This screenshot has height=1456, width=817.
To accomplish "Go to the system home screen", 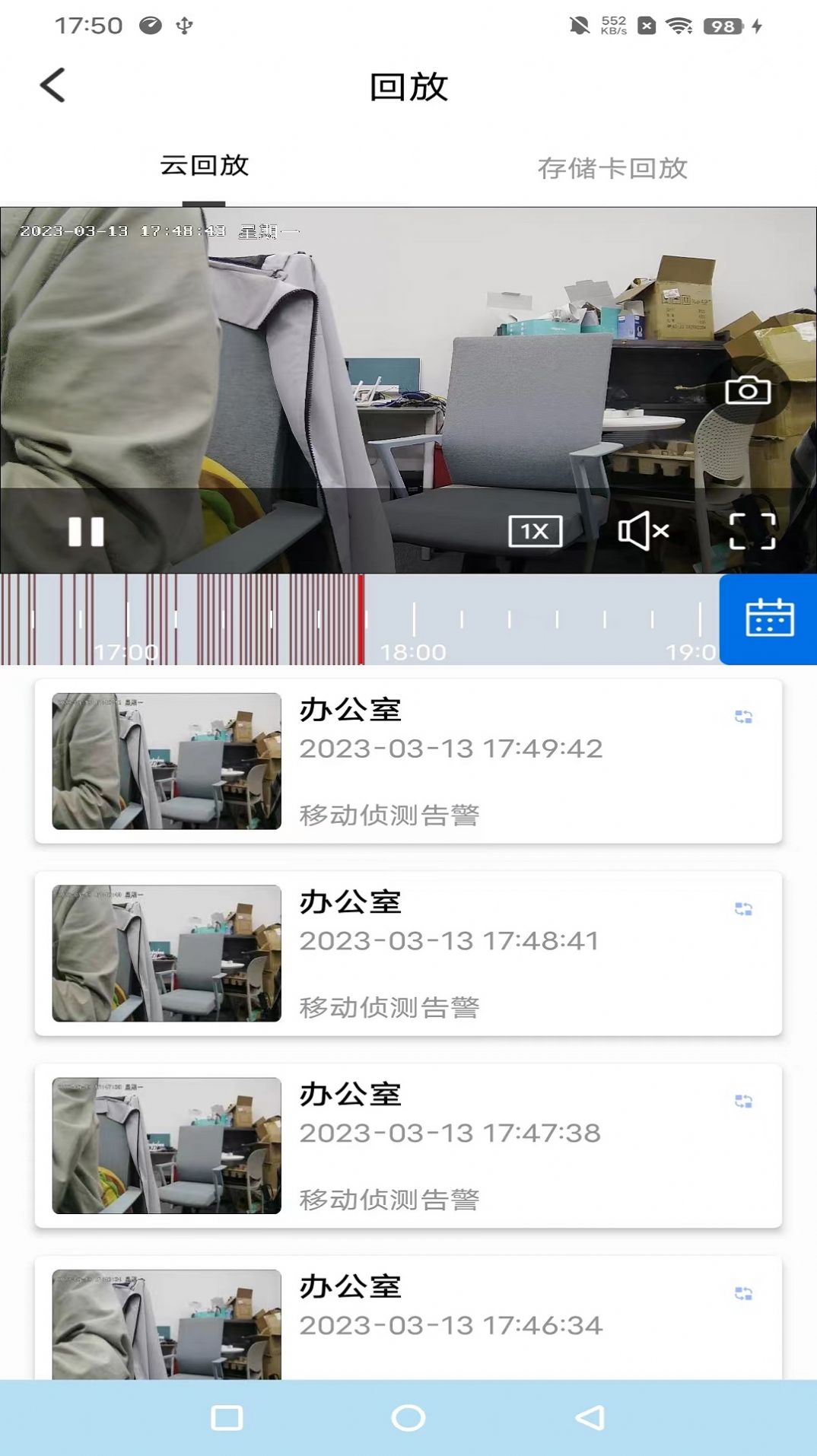I will [408, 1418].
